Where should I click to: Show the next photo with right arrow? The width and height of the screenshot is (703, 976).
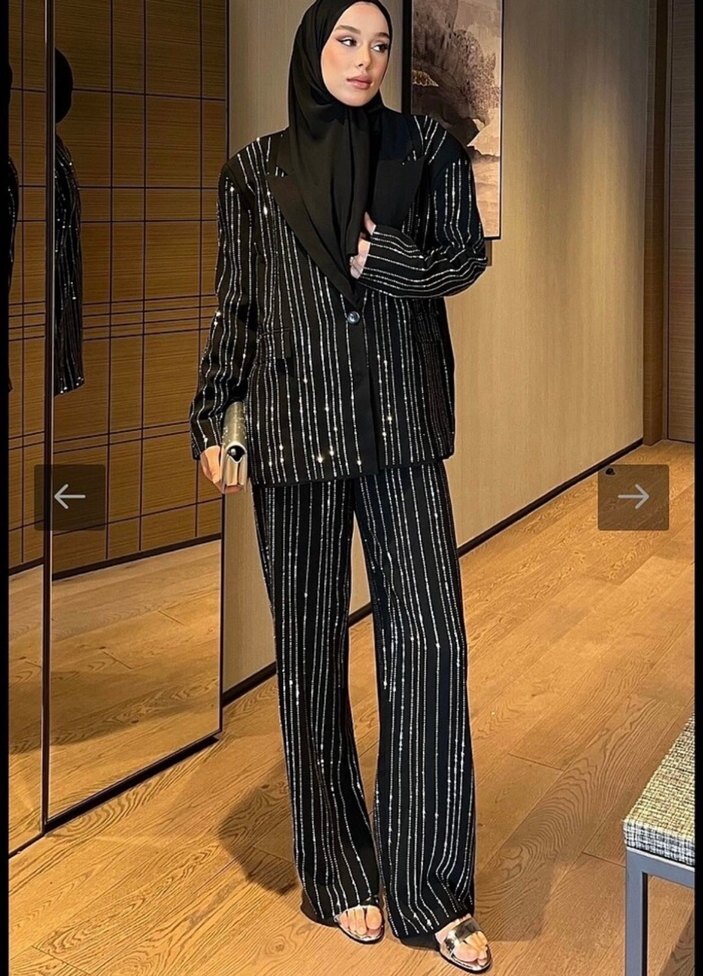633,497
